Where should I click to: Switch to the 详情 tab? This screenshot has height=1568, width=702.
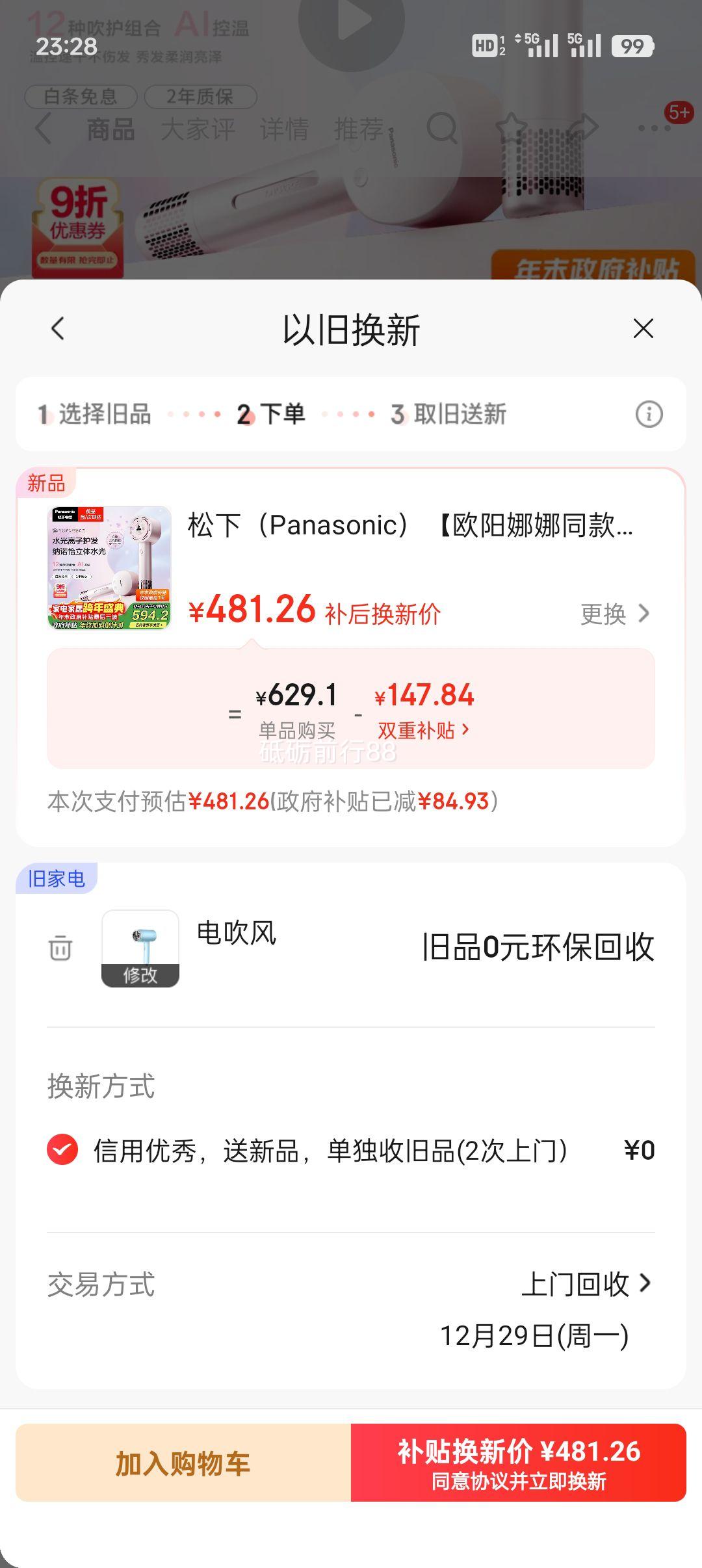click(284, 129)
